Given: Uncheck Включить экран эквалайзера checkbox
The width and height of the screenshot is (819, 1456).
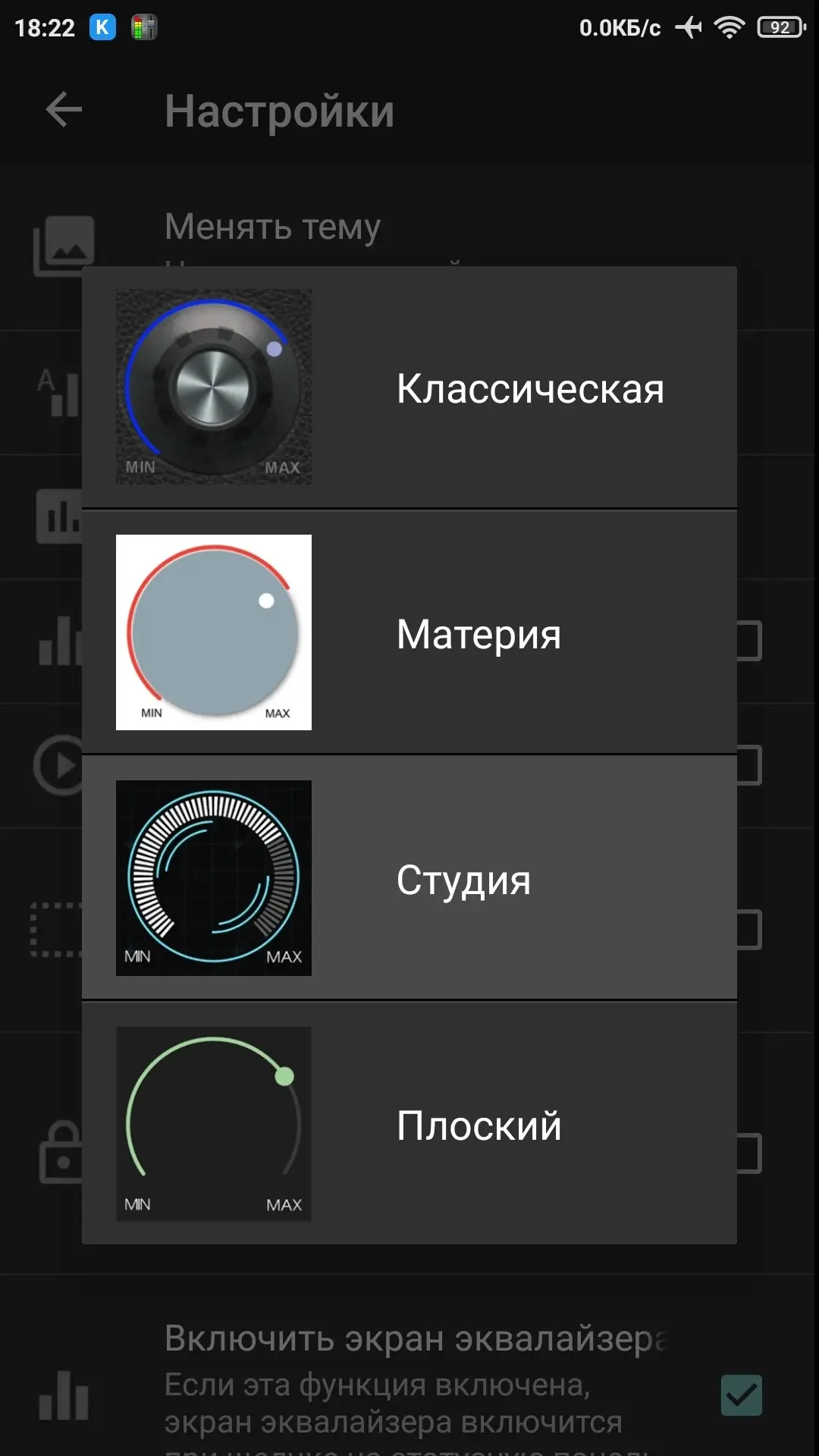Looking at the screenshot, I should (x=741, y=1395).
